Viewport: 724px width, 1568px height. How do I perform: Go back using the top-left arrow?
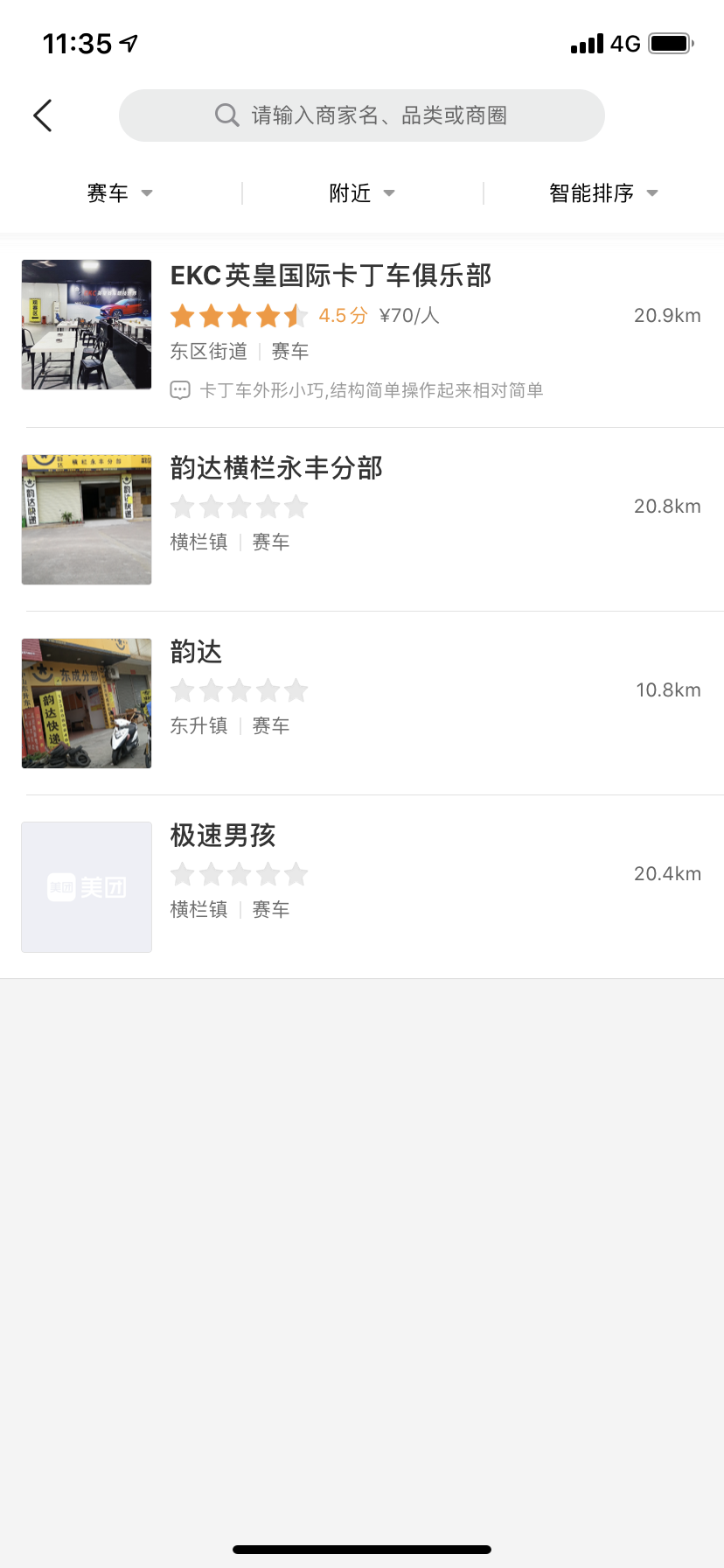43,115
